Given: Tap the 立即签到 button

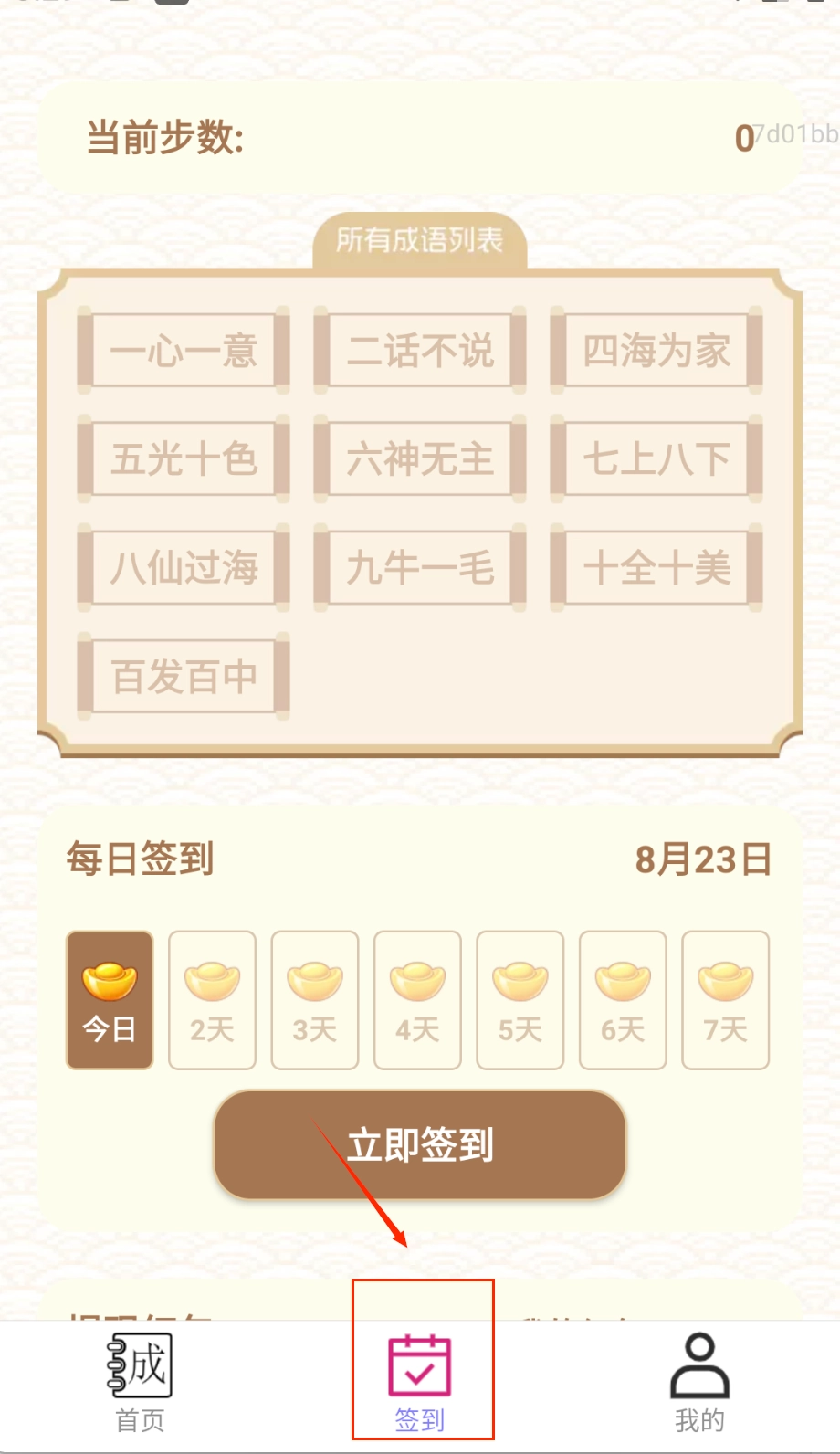Looking at the screenshot, I should 419,1144.
